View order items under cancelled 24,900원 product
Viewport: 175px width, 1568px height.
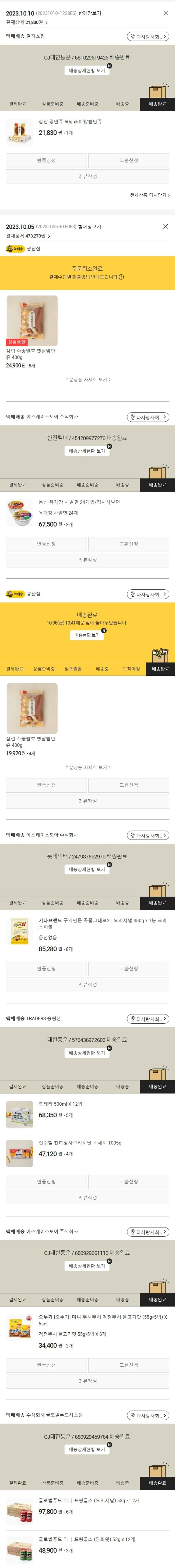(x=87, y=379)
